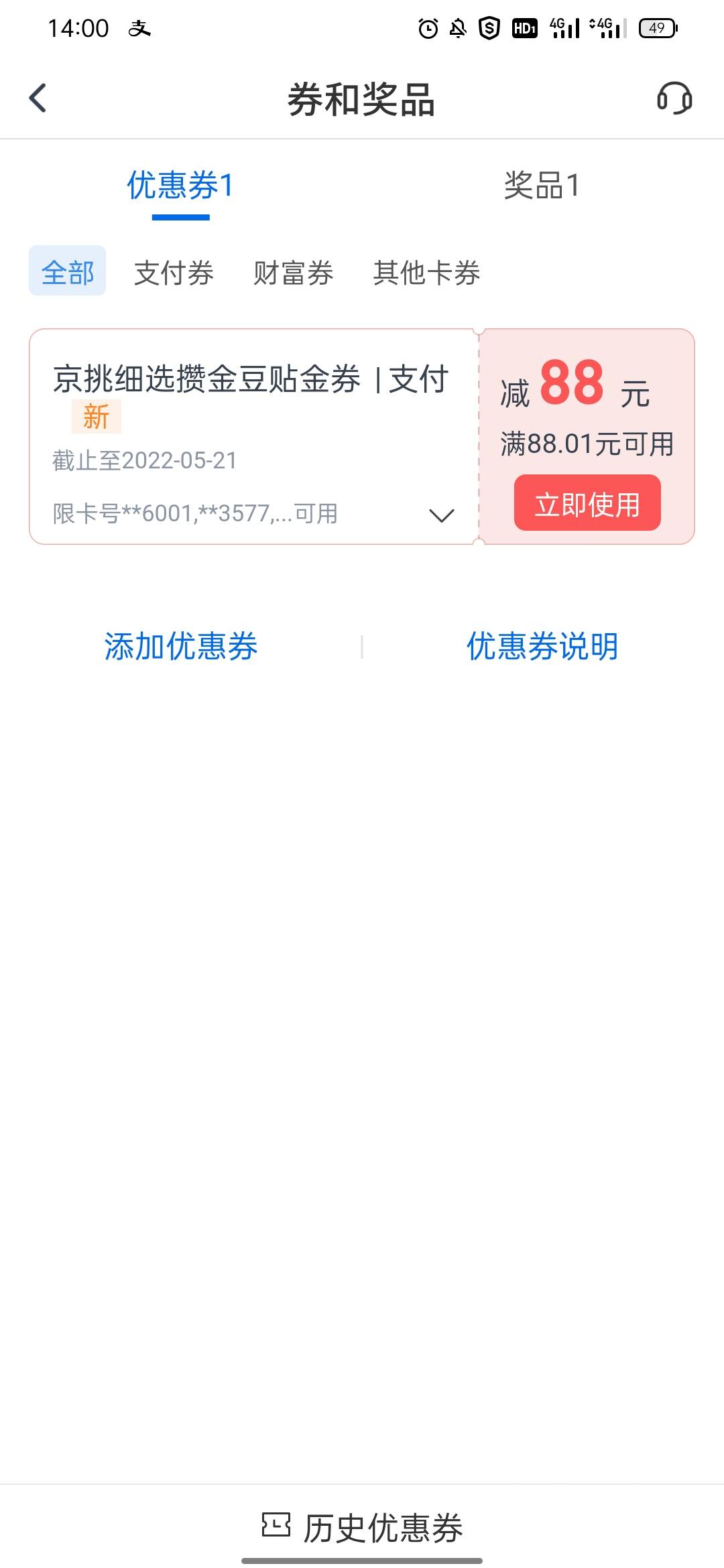
Task: Select the 全部 filter chip
Action: point(67,271)
